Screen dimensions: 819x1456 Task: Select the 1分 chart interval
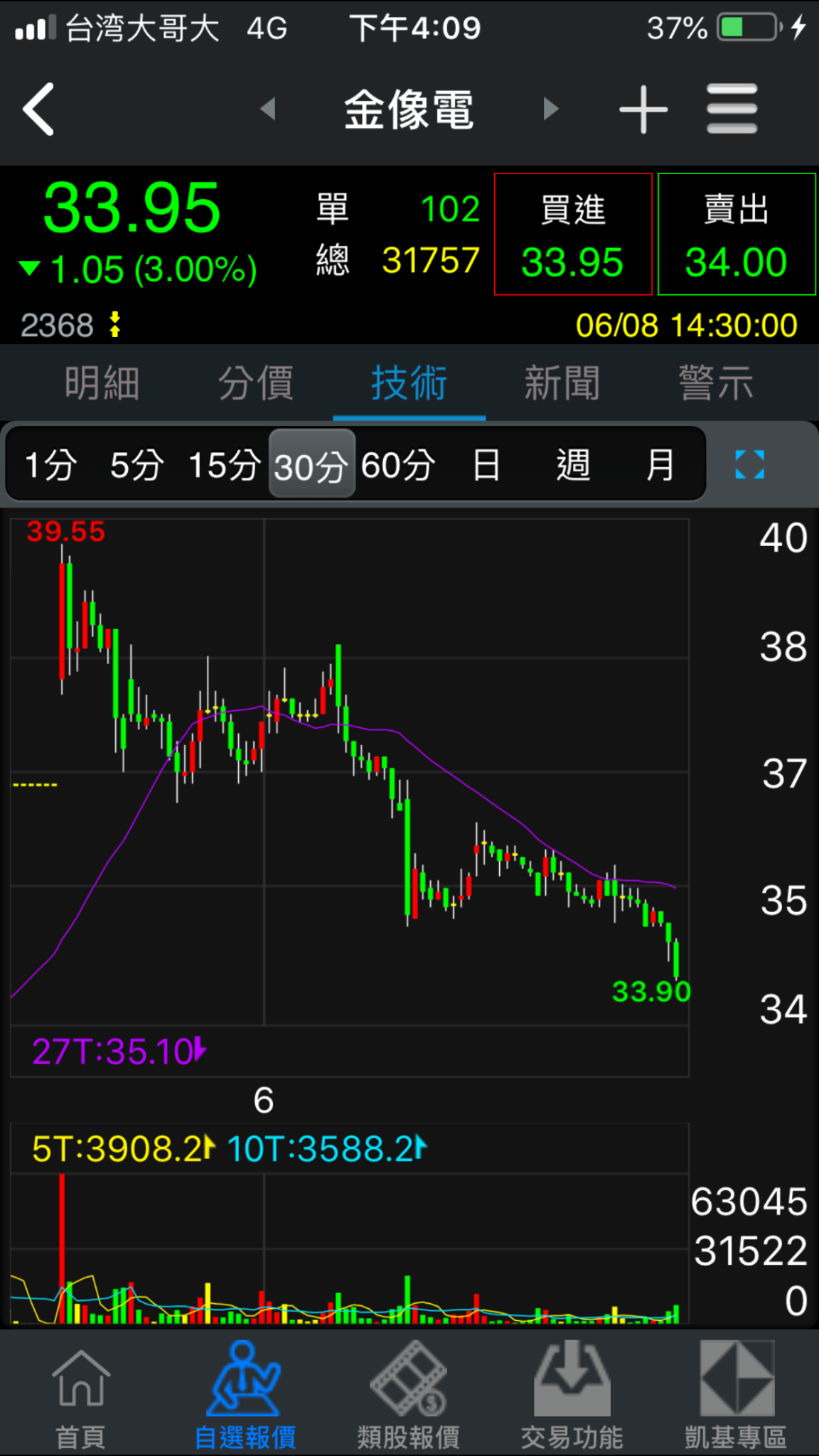point(50,466)
